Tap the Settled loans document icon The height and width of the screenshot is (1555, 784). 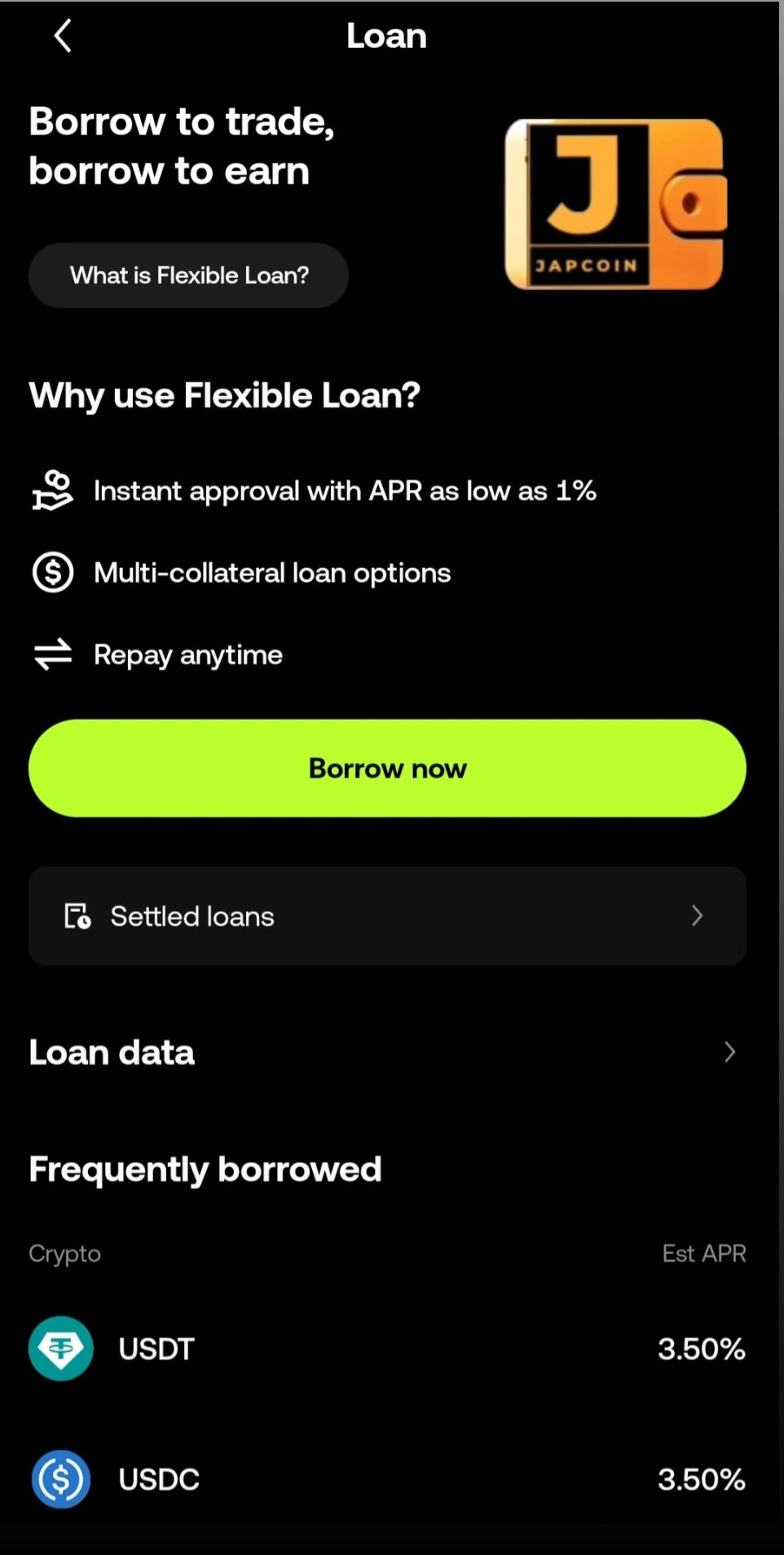[77, 916]
